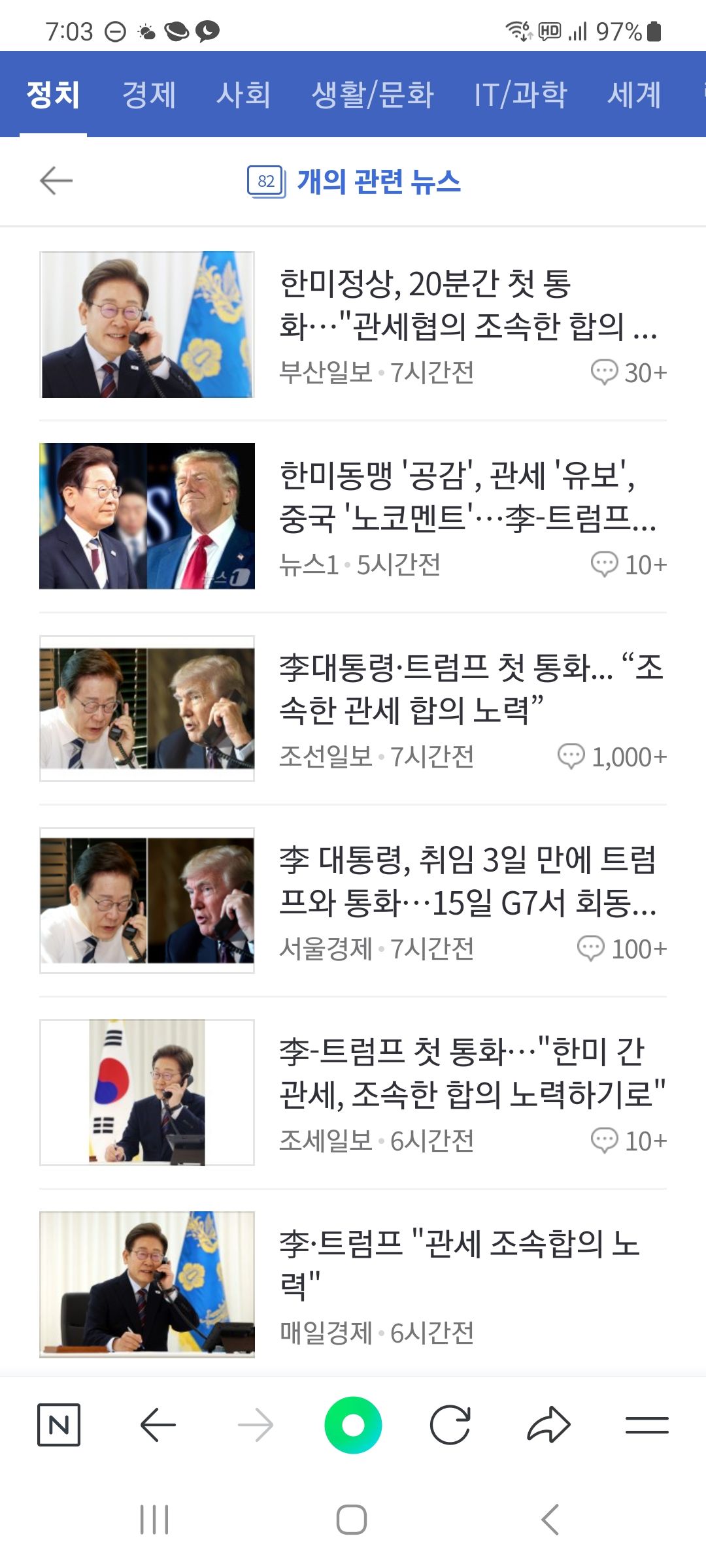Reload the current page
The height and width of the screenshot is (1568, 706).
tap(450, 1425)
